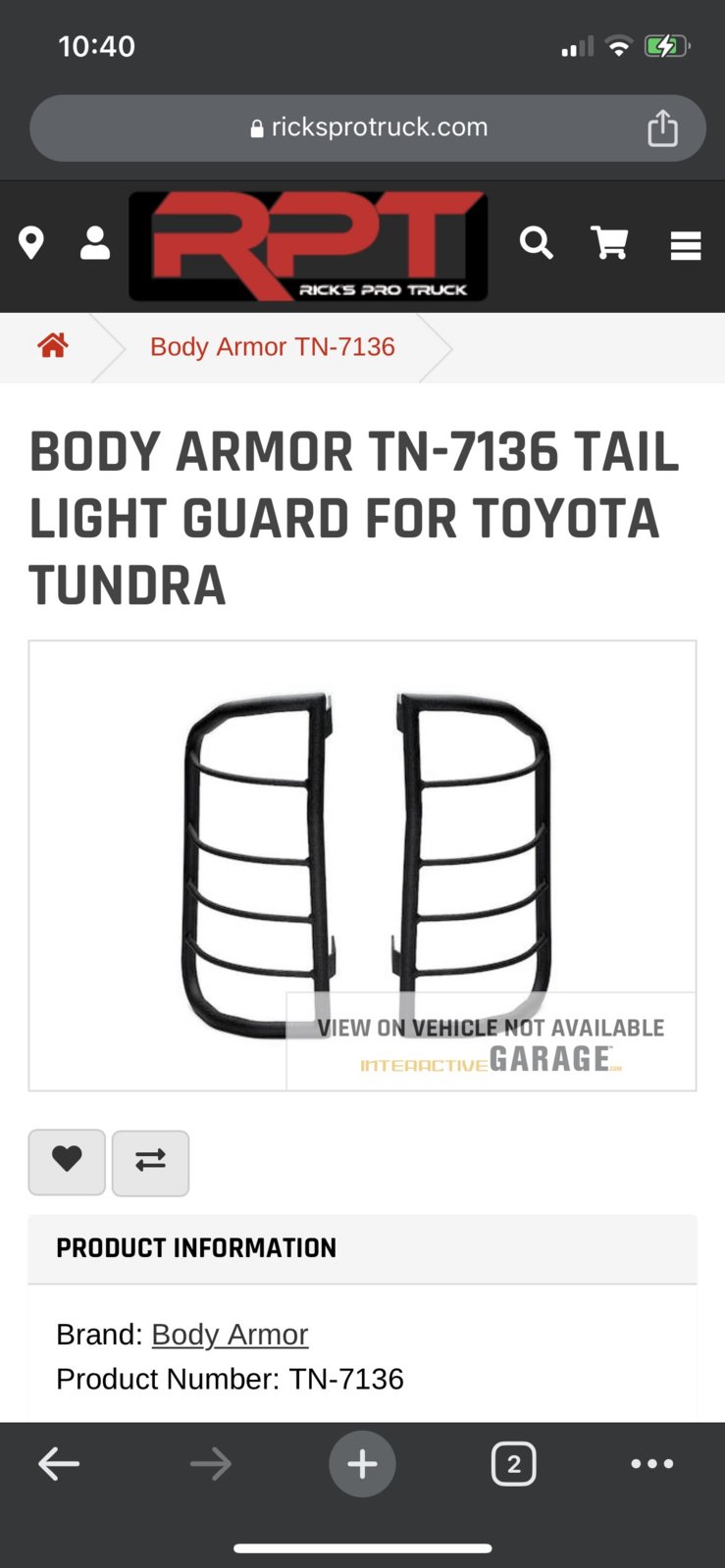
Task: Share the page from the address bar
Action: click(662, 128)
